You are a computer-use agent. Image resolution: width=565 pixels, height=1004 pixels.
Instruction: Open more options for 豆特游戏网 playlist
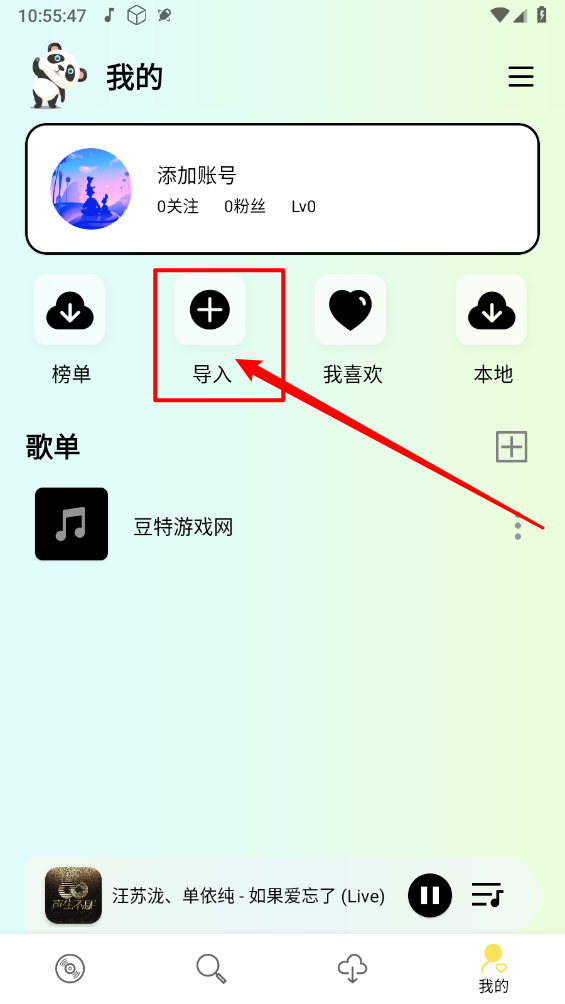pyautogui.click(x=518, y=526)
